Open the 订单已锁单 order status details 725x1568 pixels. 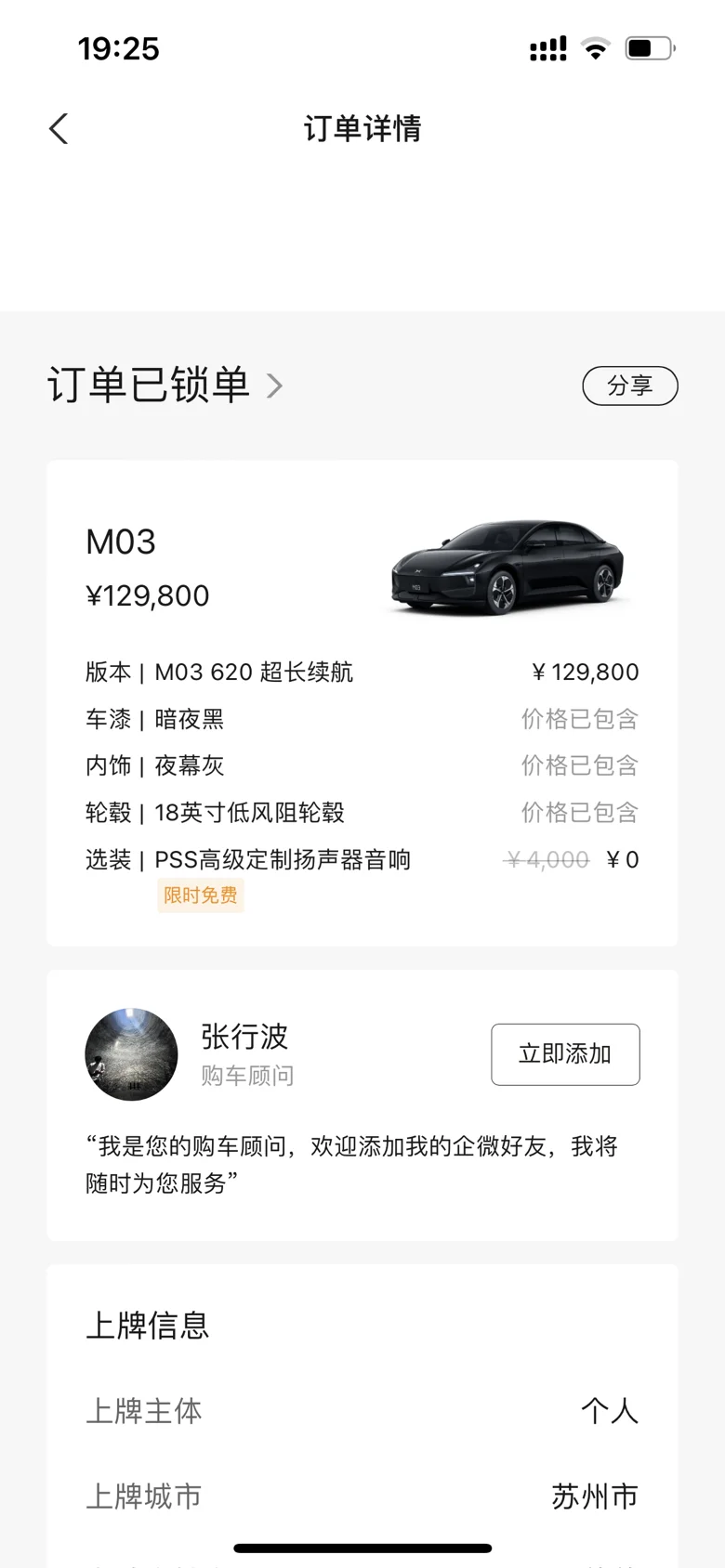(165, 385)
